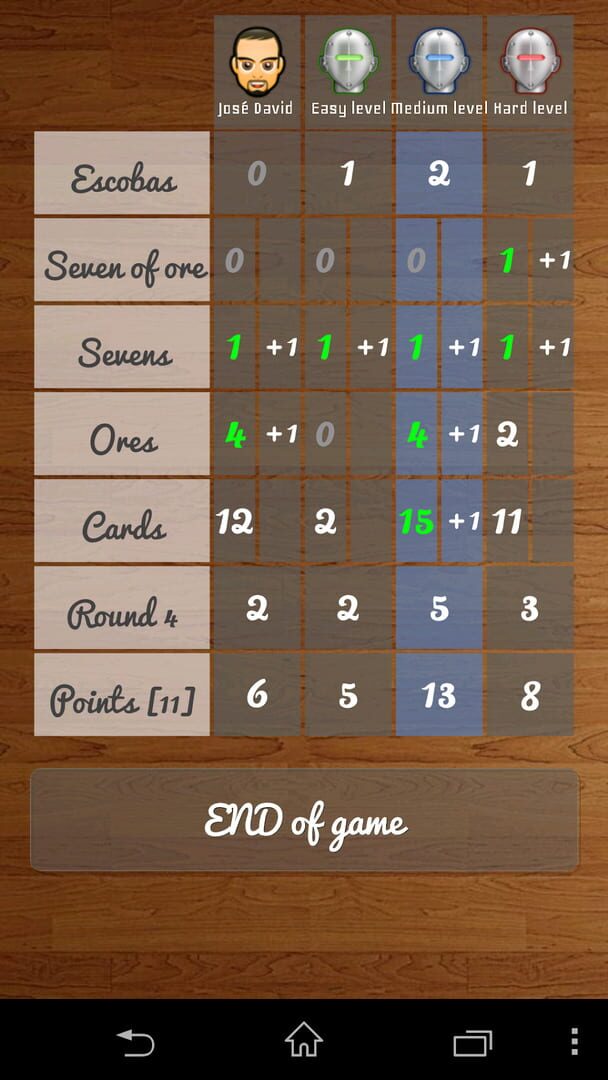Tap the END of game button
The width and height of the screenshot is (608, 1080).
pos(304,821)
